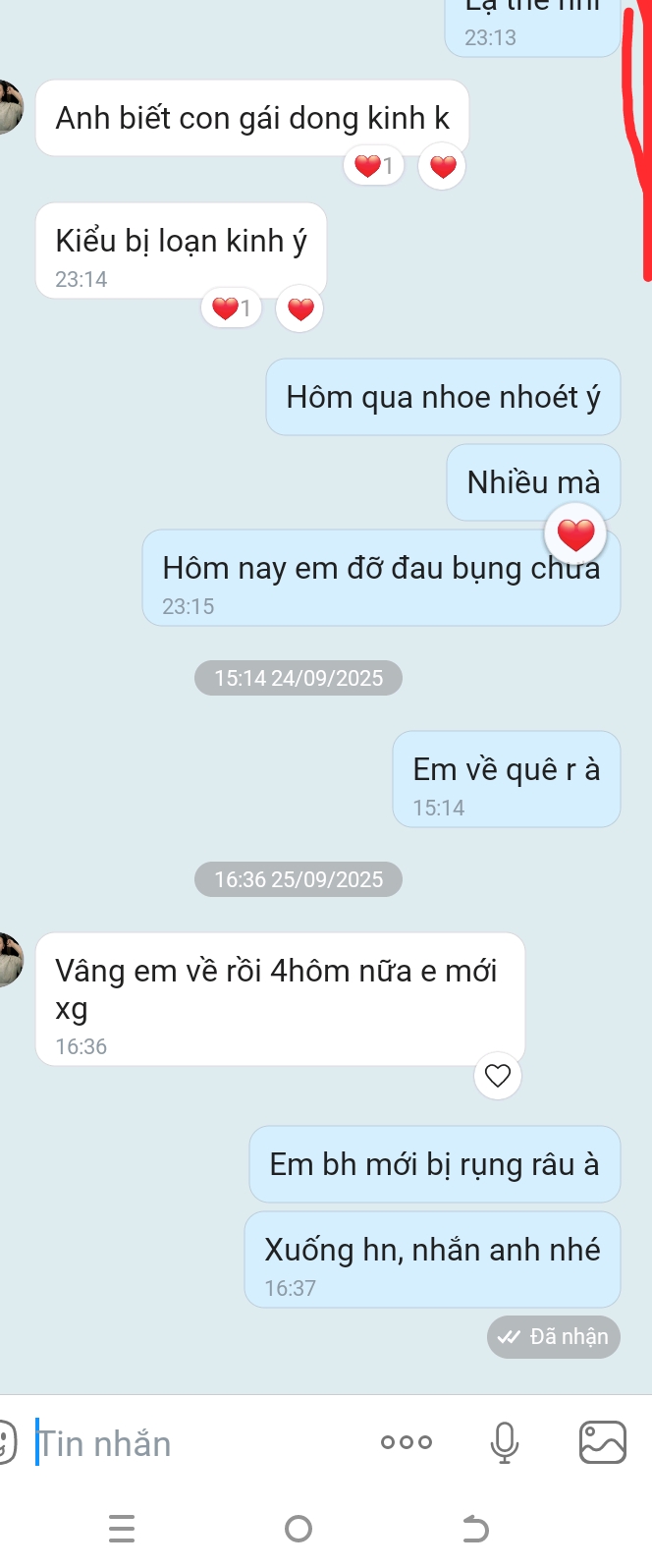Go back using the system back button
Screen dimensions: 652x1568
coord(475,1529)
